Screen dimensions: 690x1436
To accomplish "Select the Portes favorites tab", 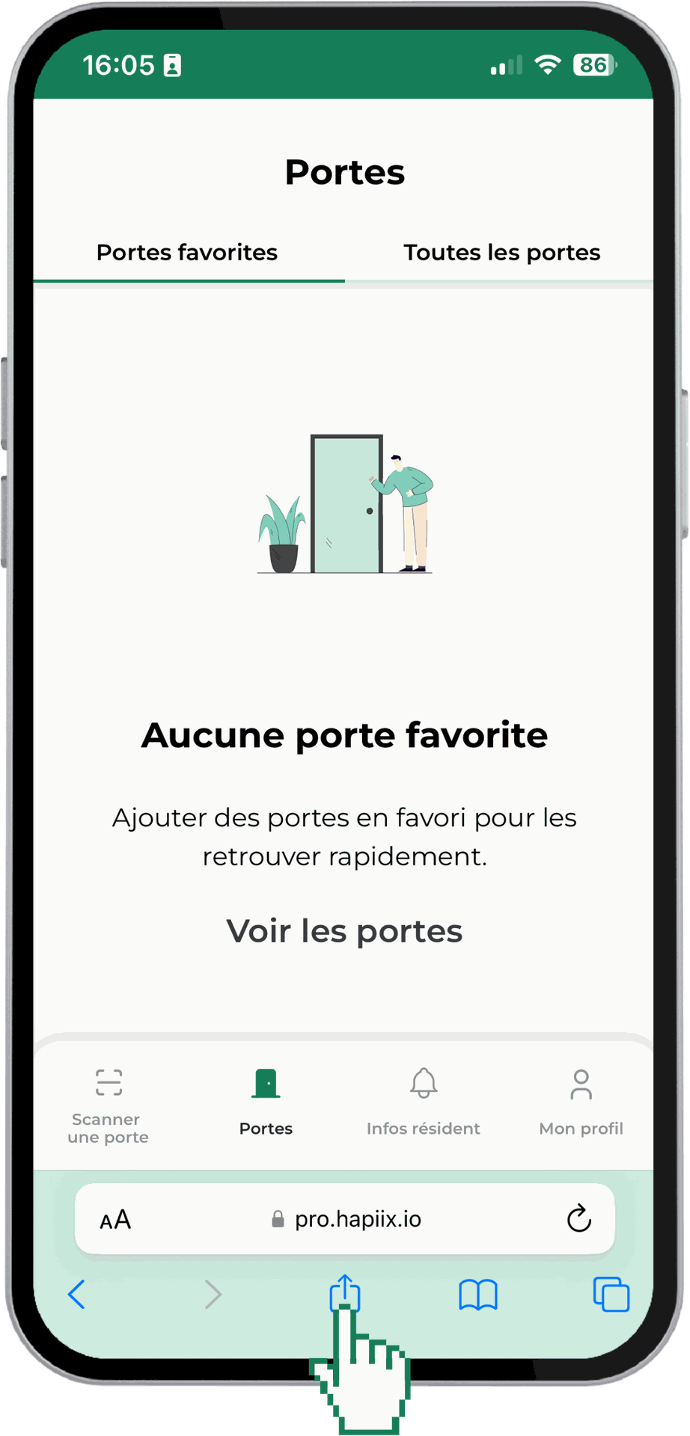I will coord(187,253).
